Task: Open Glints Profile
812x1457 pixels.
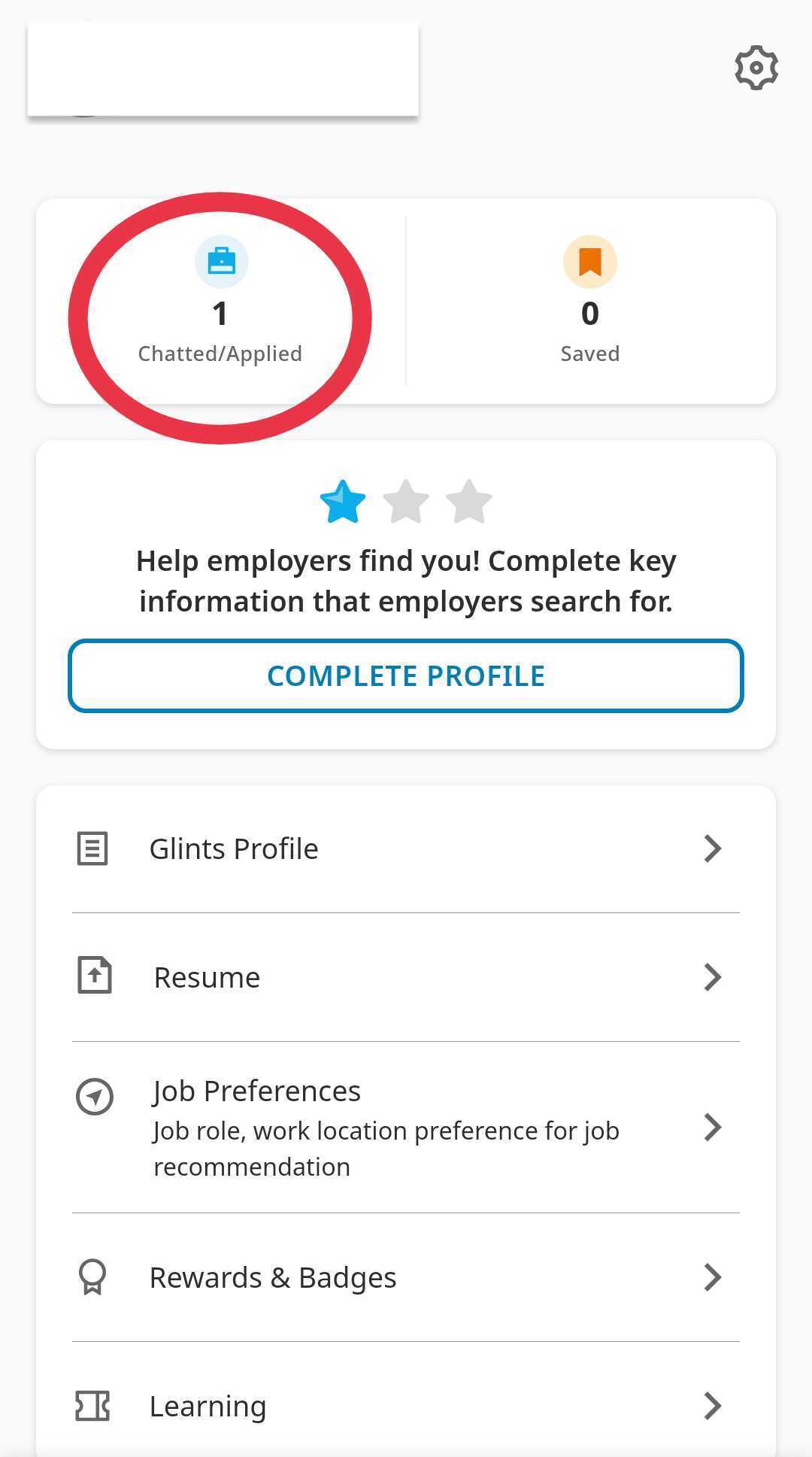Action: [x=406, y=848]
